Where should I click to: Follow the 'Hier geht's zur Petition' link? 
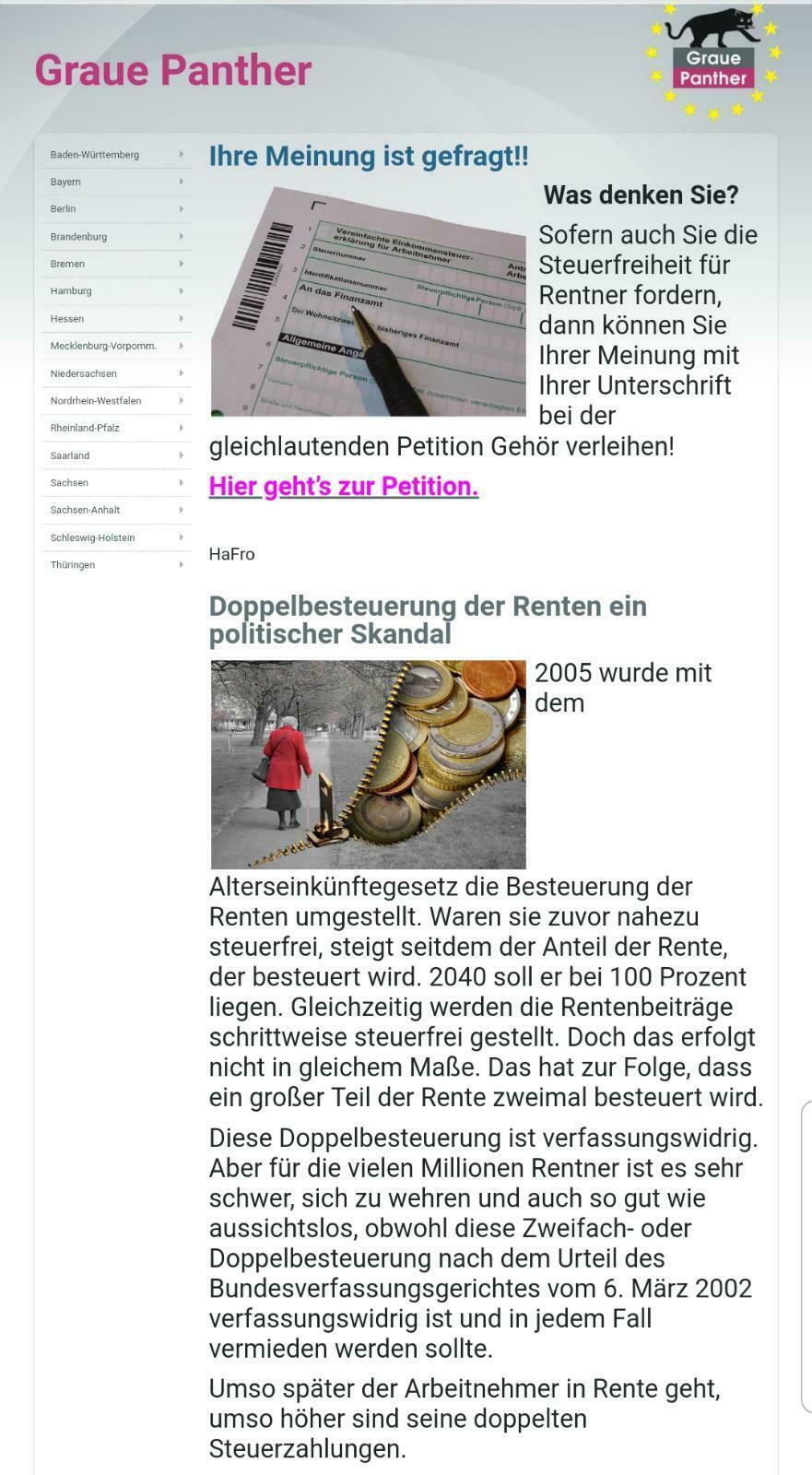click(344, 486)
